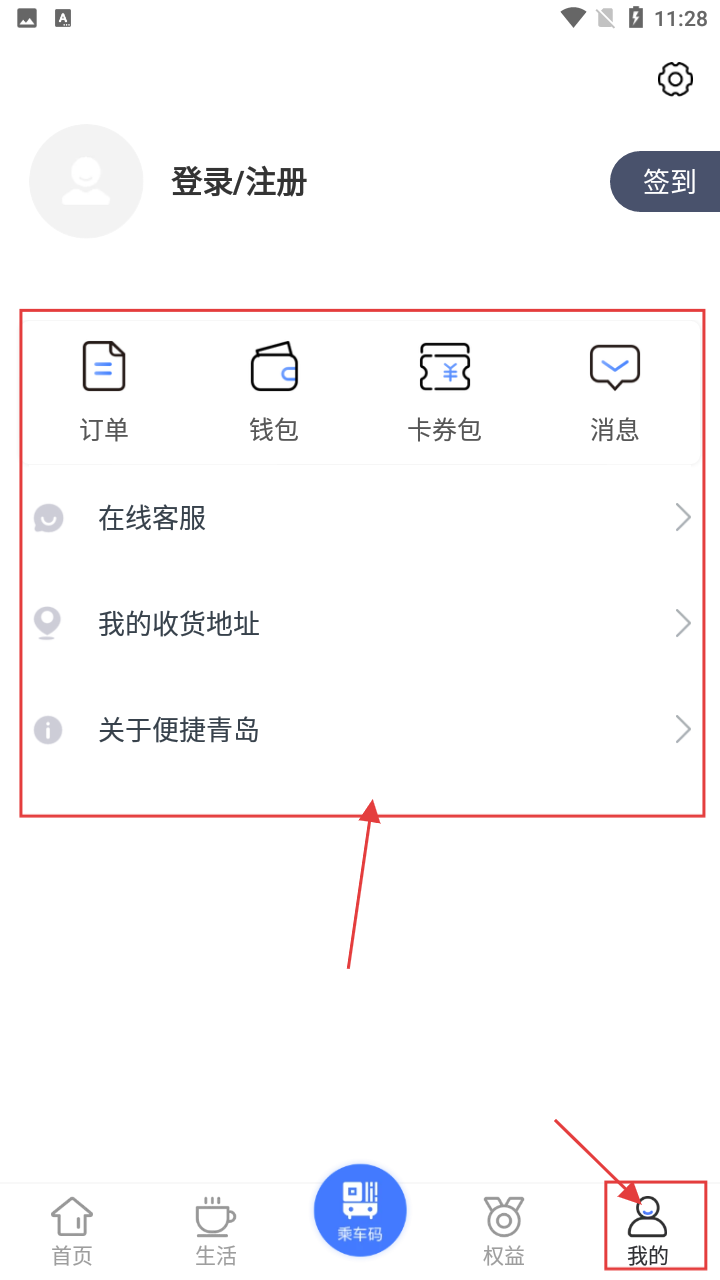Switch to 生活 tab
The image size is (720, 1280).
click(x=215, y=1231)
